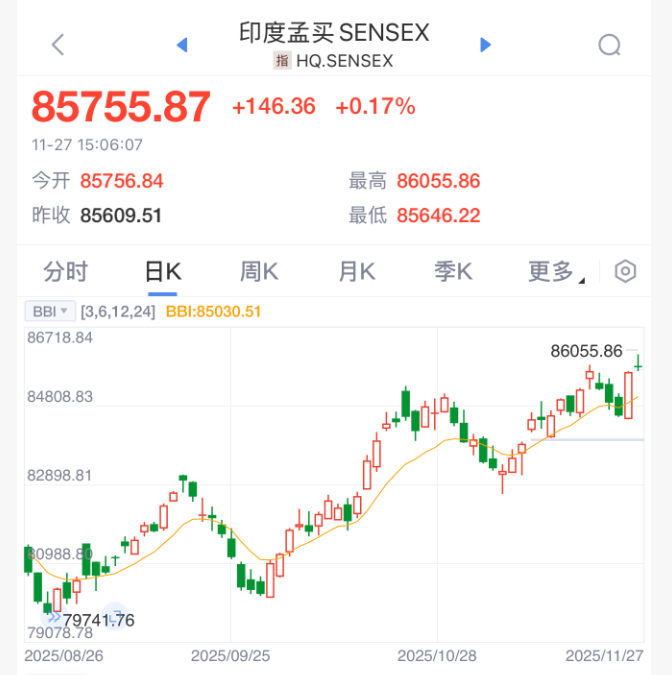
Task: Show the 月K chart tab
Action: (x=356, y=271)
